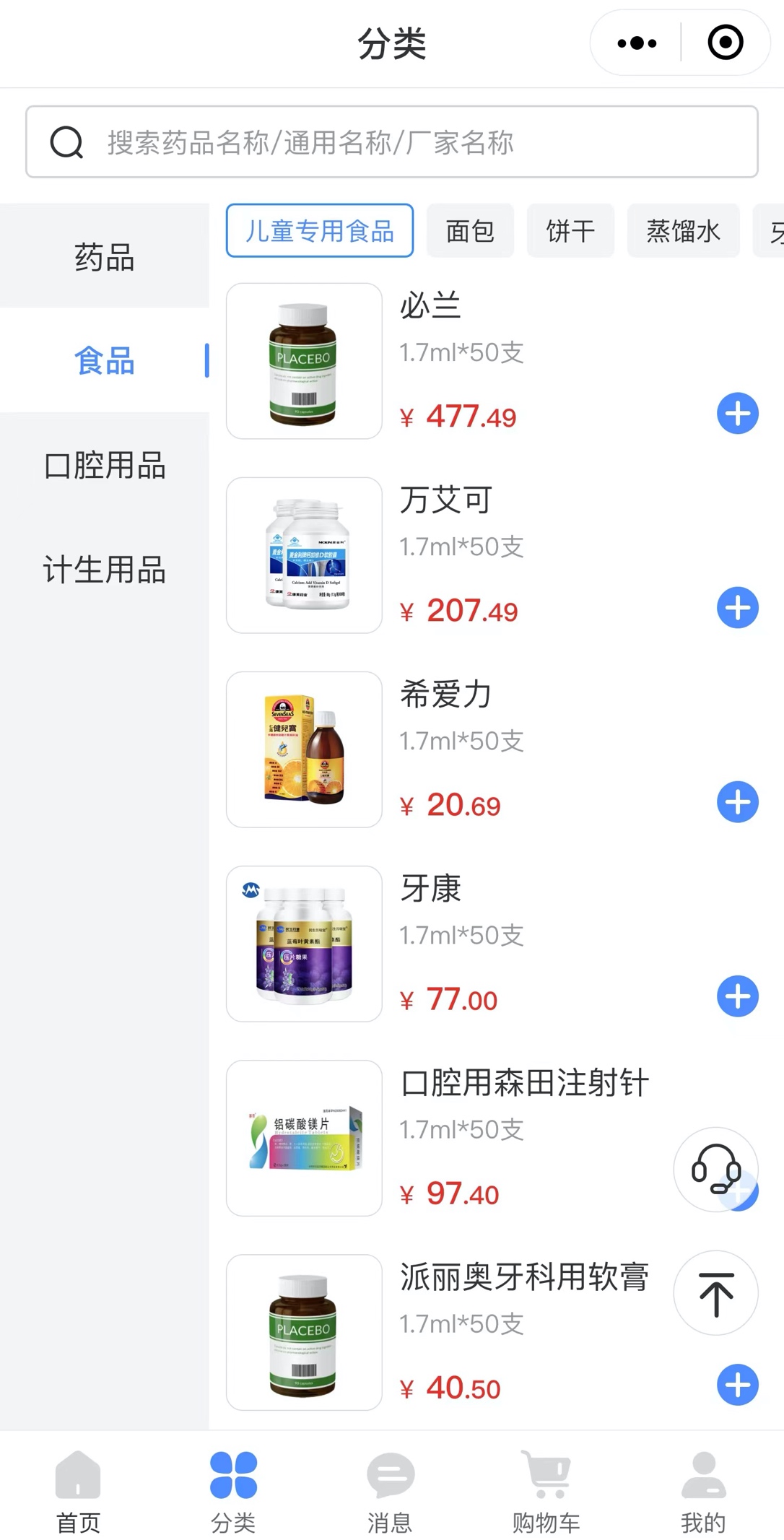Go to the 首页 tab

(x=78, y=1492)
